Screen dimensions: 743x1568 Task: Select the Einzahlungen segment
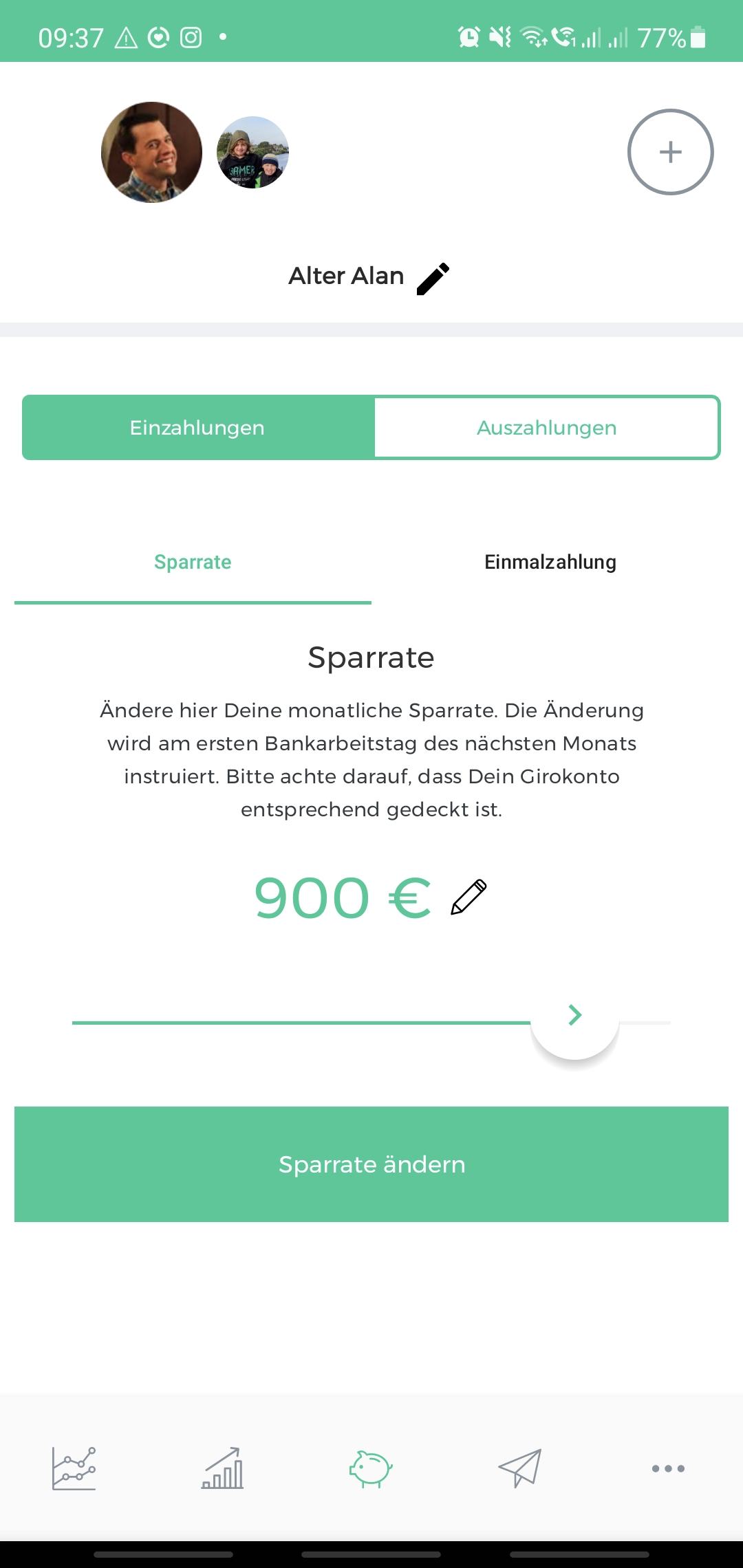tap(197, 428)
